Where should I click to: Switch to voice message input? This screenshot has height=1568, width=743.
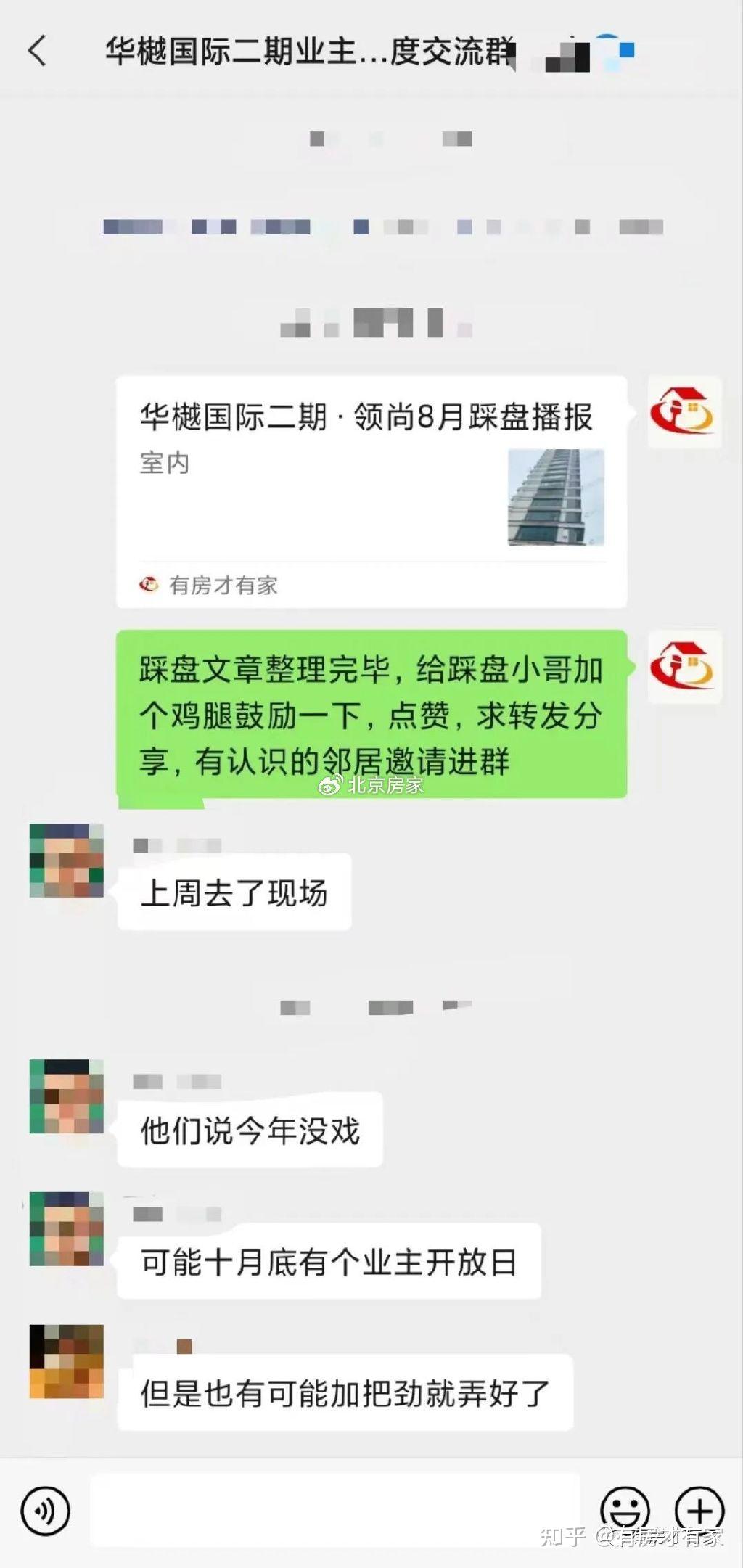45,1510
